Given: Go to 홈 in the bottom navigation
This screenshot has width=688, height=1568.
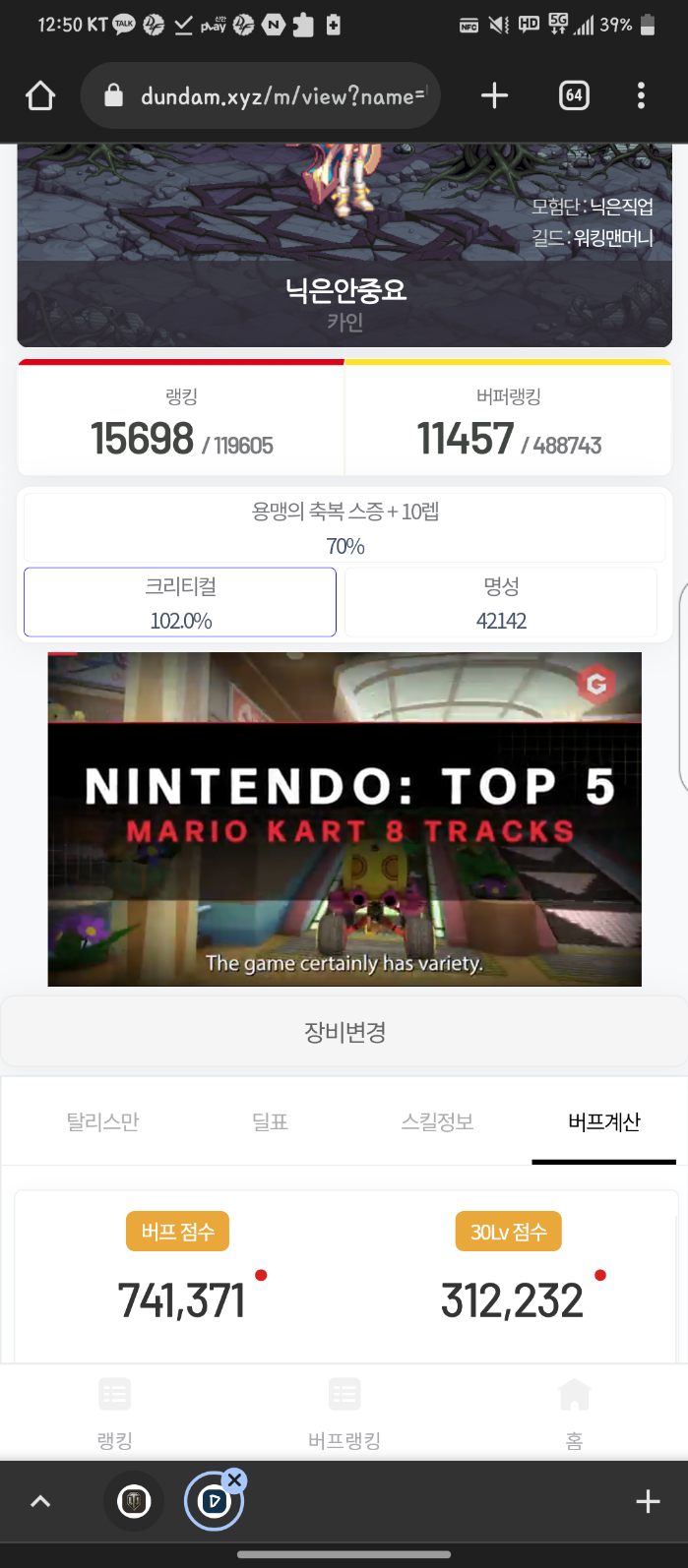Looking at the screenshot, I should tap(574, 1414).
